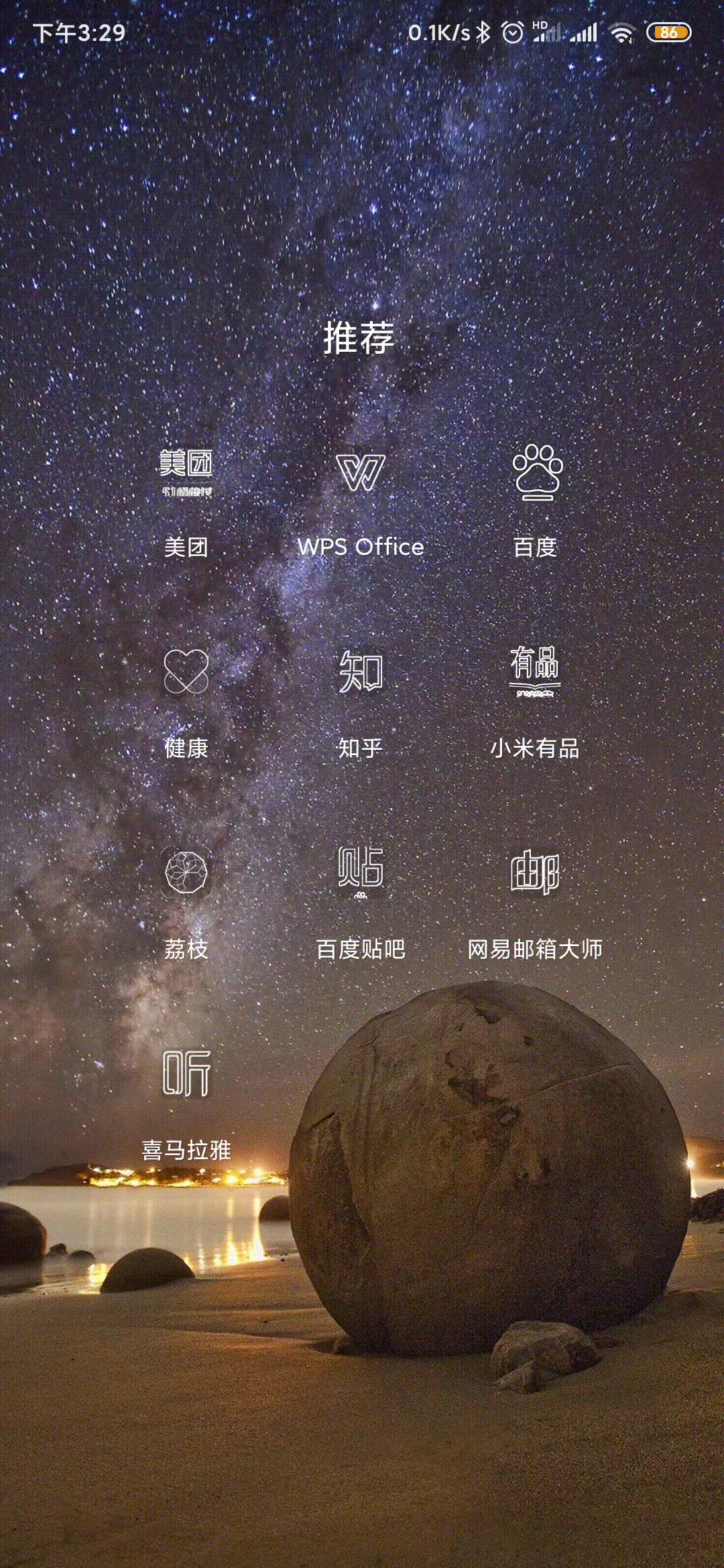
Task: Tap the 喜马拉雅 text label
Action: point(188,1149)
